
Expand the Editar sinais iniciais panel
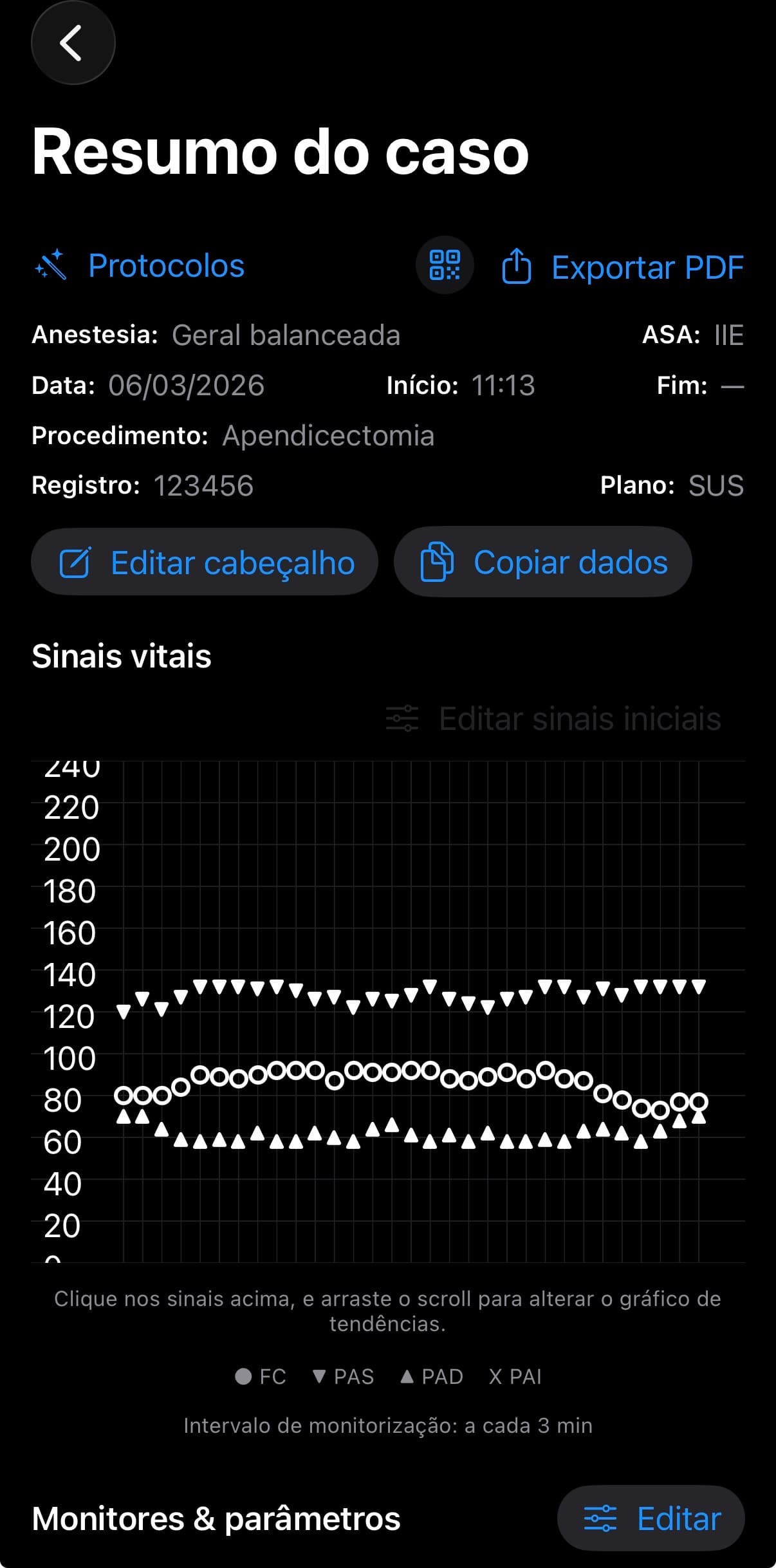577,719
